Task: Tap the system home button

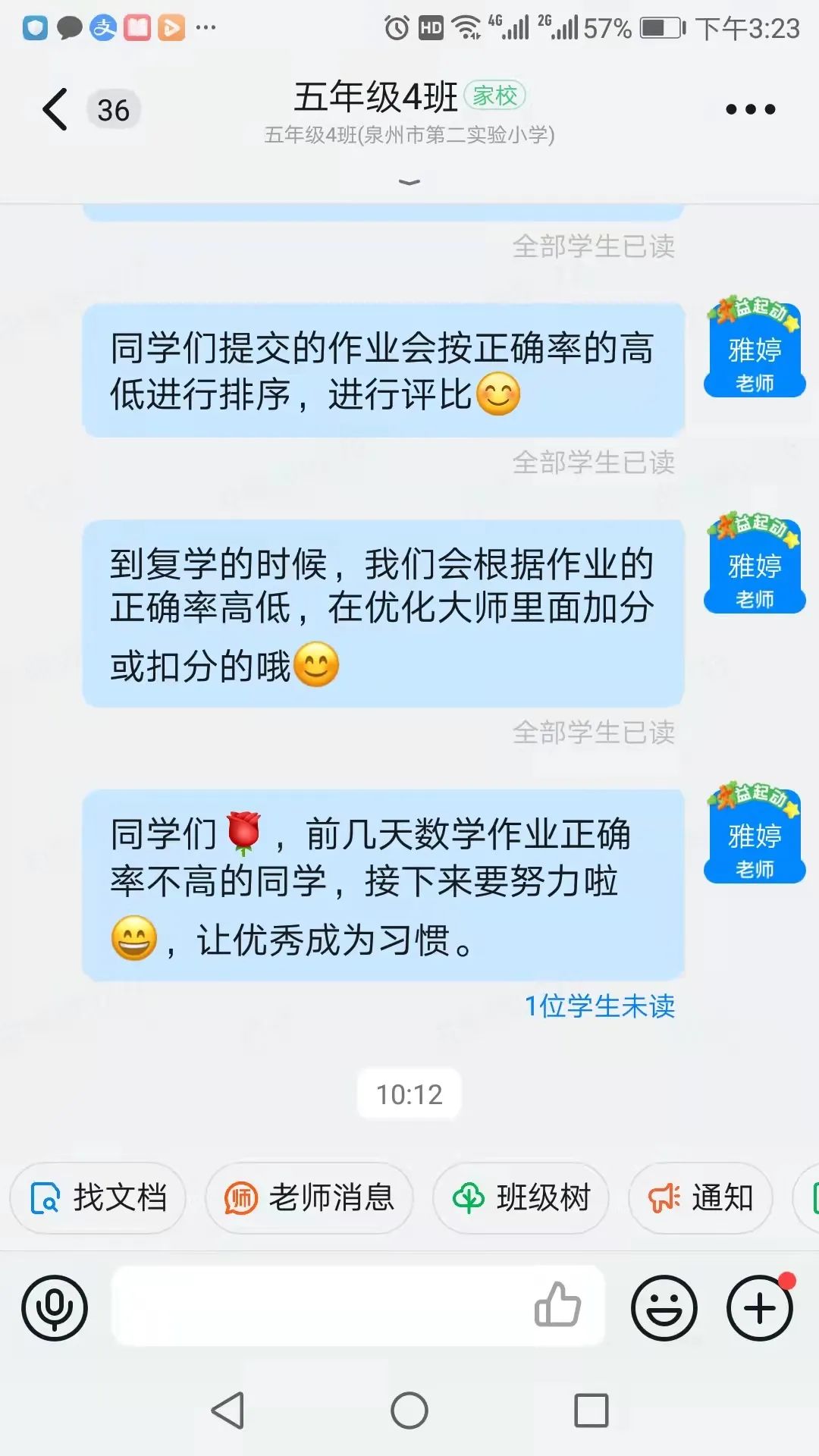Action: click(409, 1410)
